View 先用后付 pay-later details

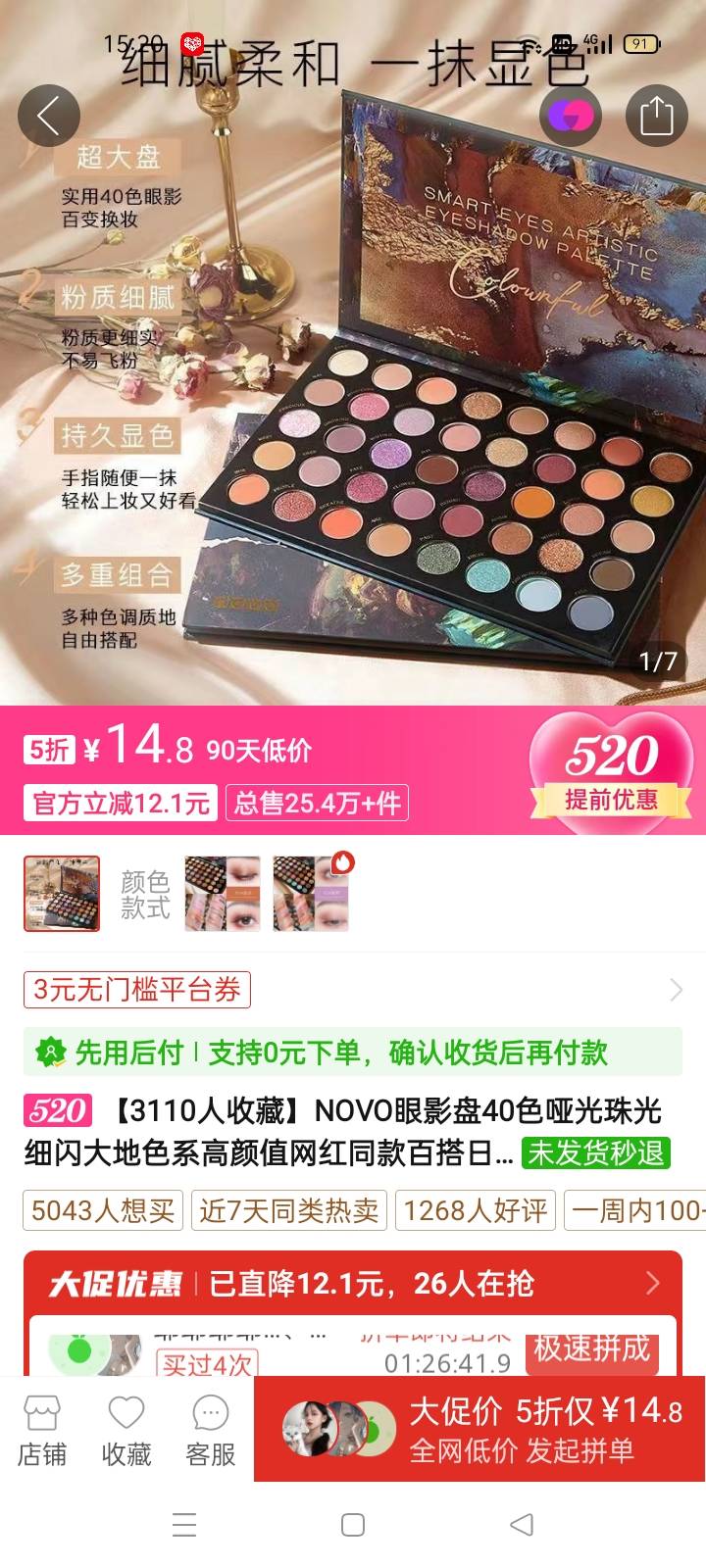coord(353,1053)
